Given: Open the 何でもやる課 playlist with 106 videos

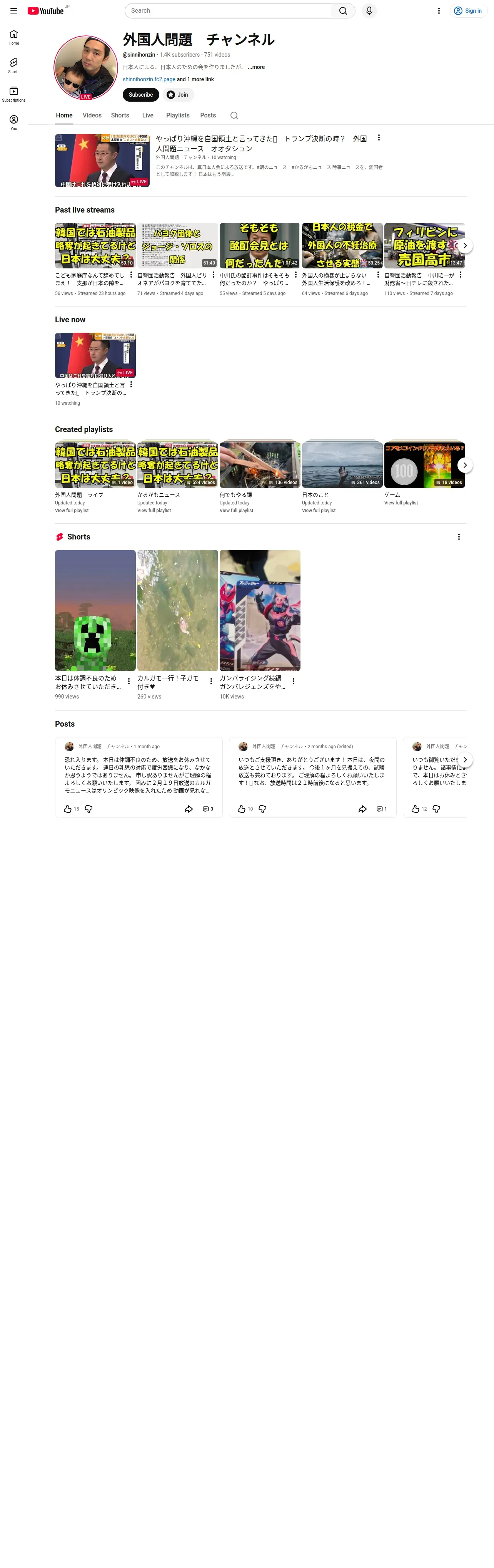Looking at the screenshot, I should (260, 465).
